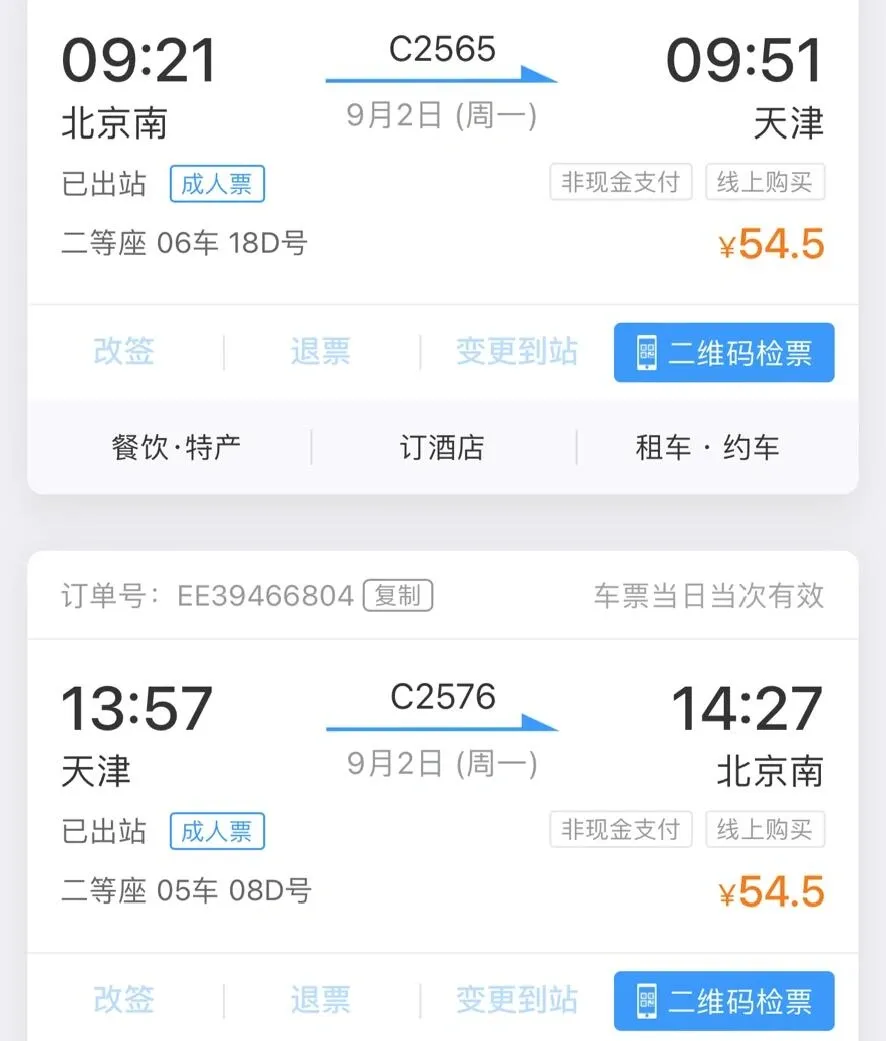
Task: Open 二维码检票 for train C2565
Action: 724,353
